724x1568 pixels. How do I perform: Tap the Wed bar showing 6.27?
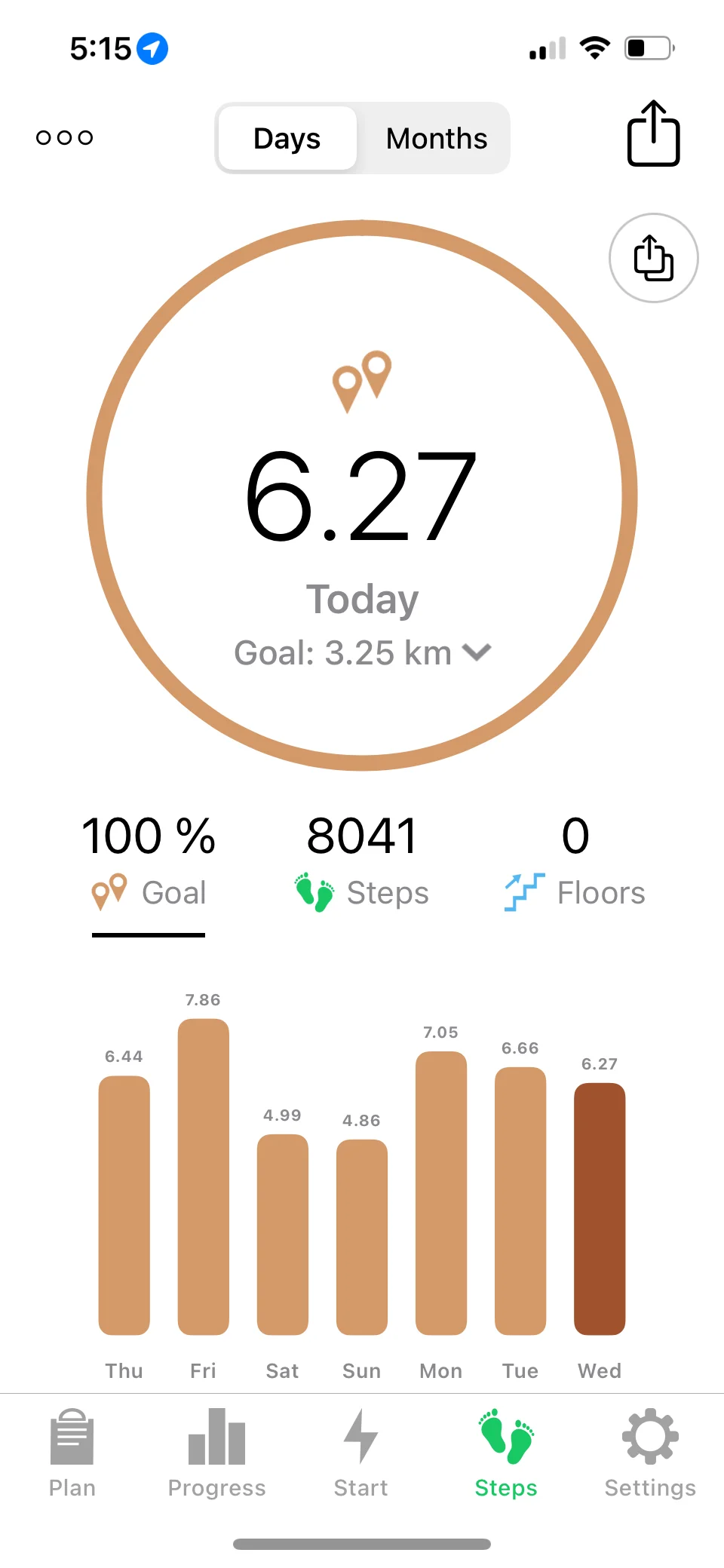tap(600, 1208)
